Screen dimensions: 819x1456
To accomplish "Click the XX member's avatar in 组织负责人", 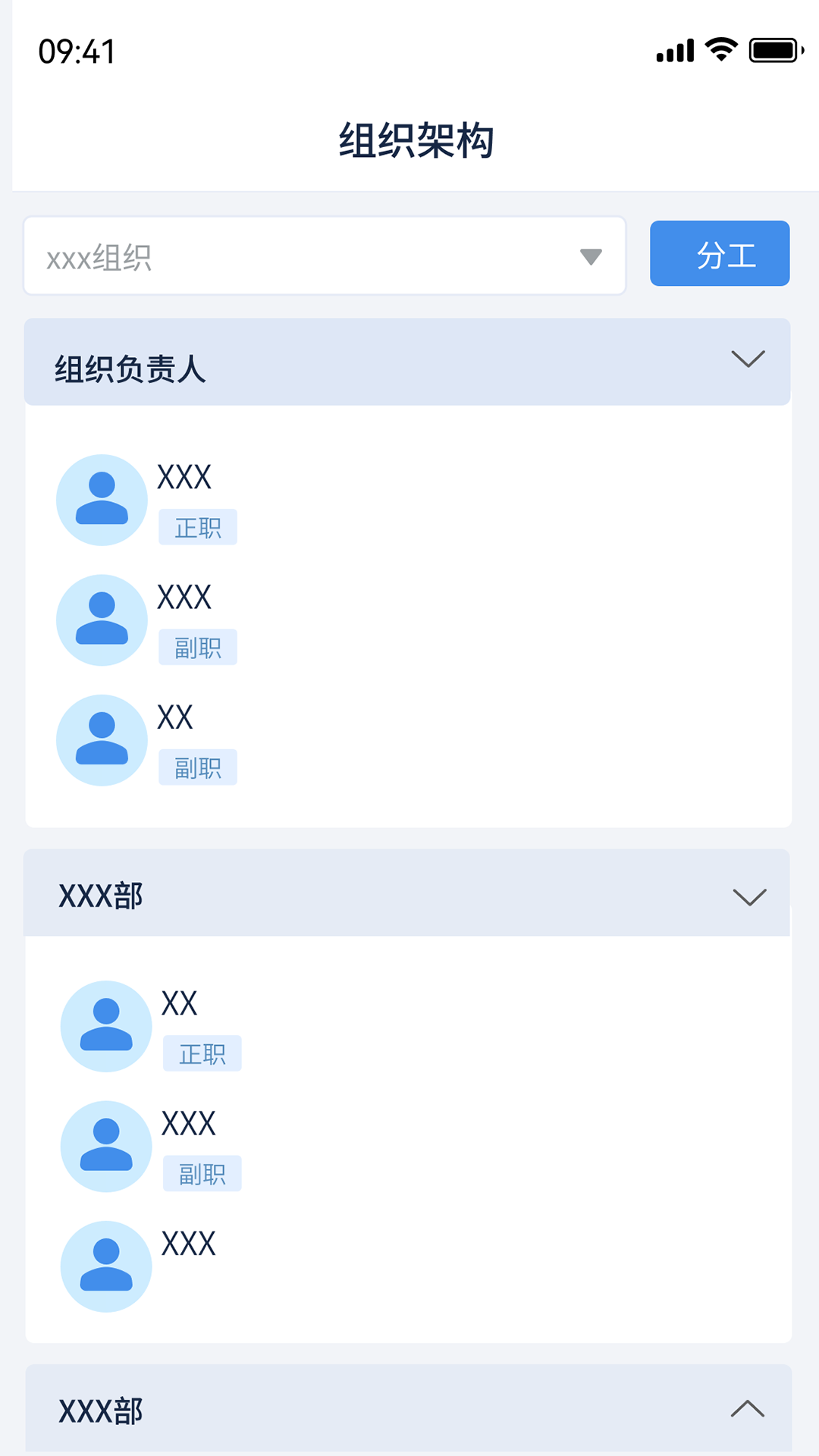I will (102, 739).
